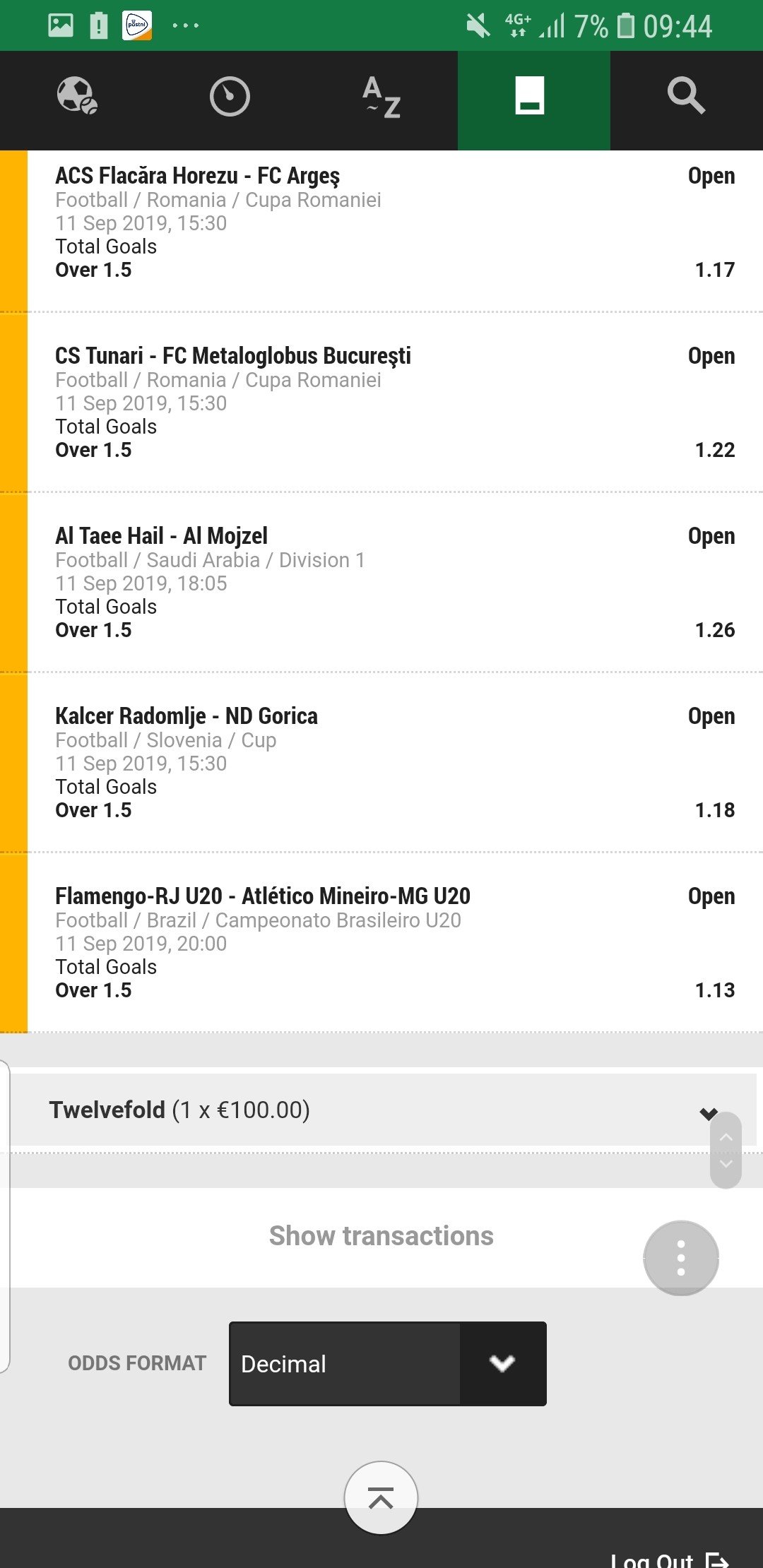Viewport: 763px width, 1568px height.
Task: Open the sports ball tab
Action: [76, 96]
